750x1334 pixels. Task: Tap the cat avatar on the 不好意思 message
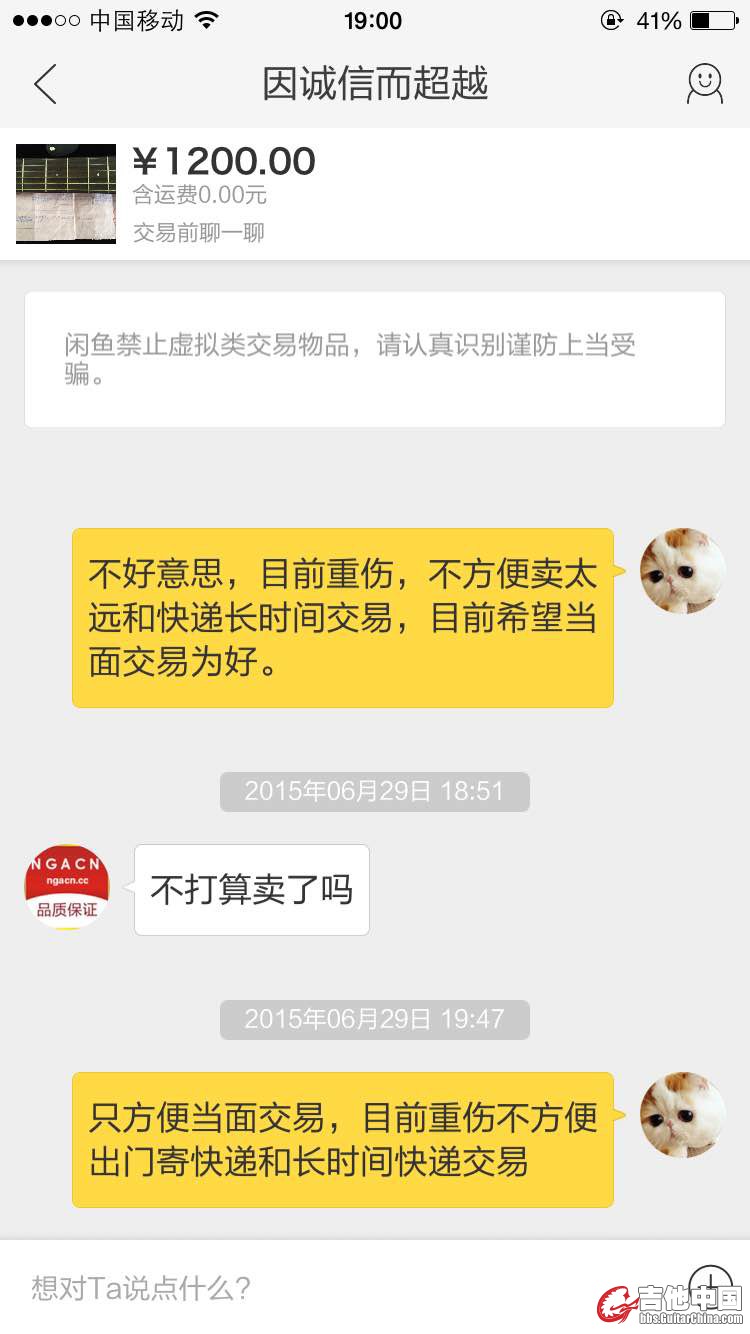click(683, 571)
